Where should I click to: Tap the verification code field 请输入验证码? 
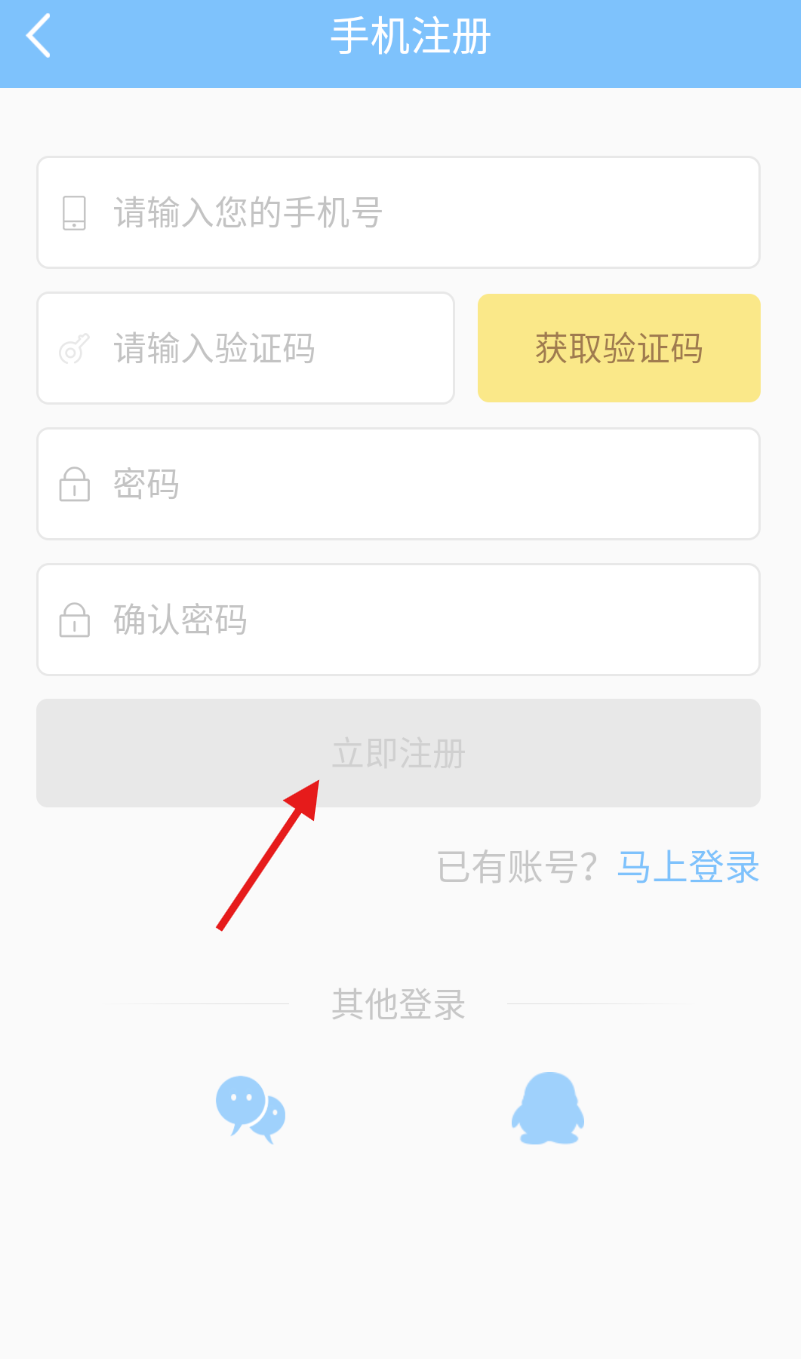coord(246,348)
